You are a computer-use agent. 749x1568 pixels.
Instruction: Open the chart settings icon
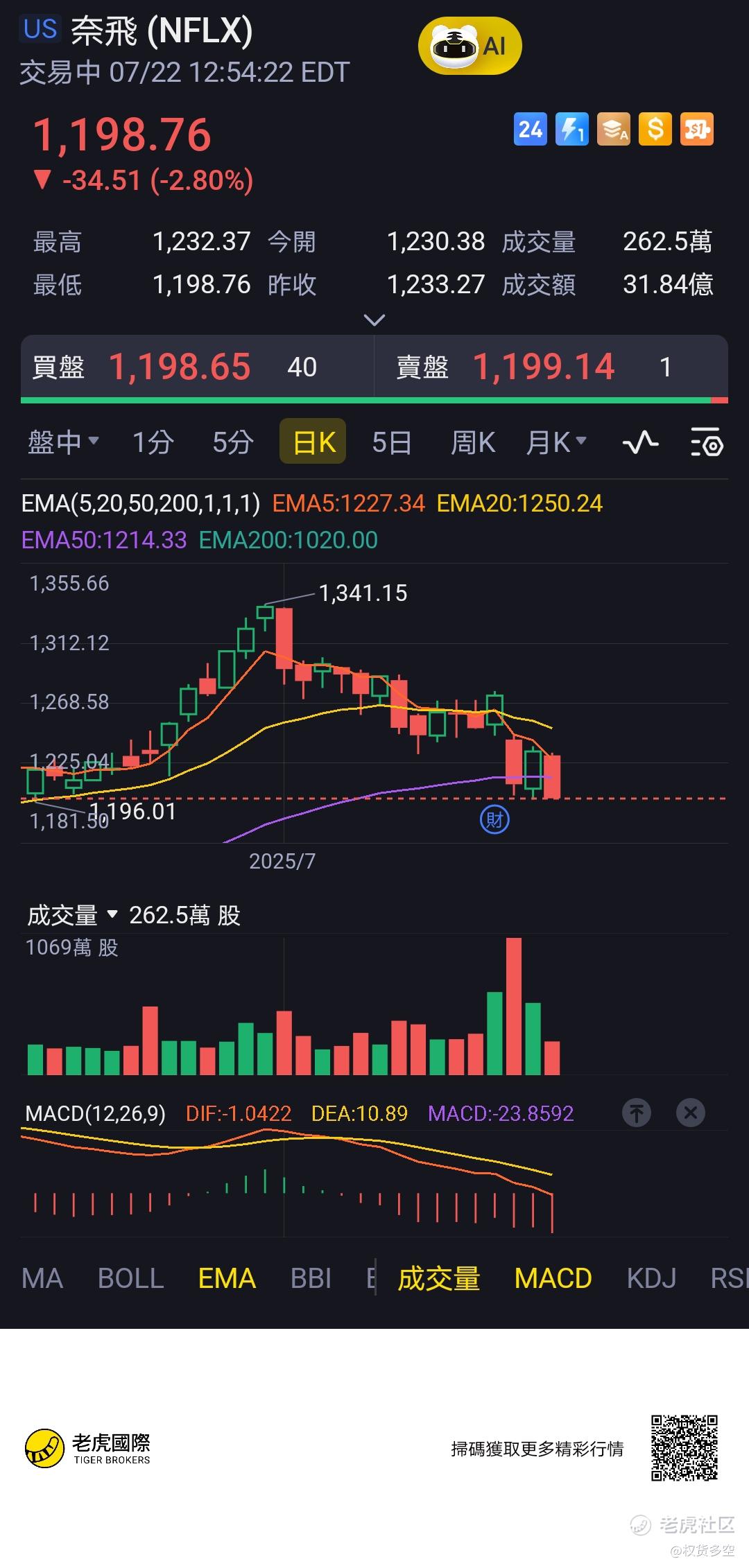pos(707,442)
